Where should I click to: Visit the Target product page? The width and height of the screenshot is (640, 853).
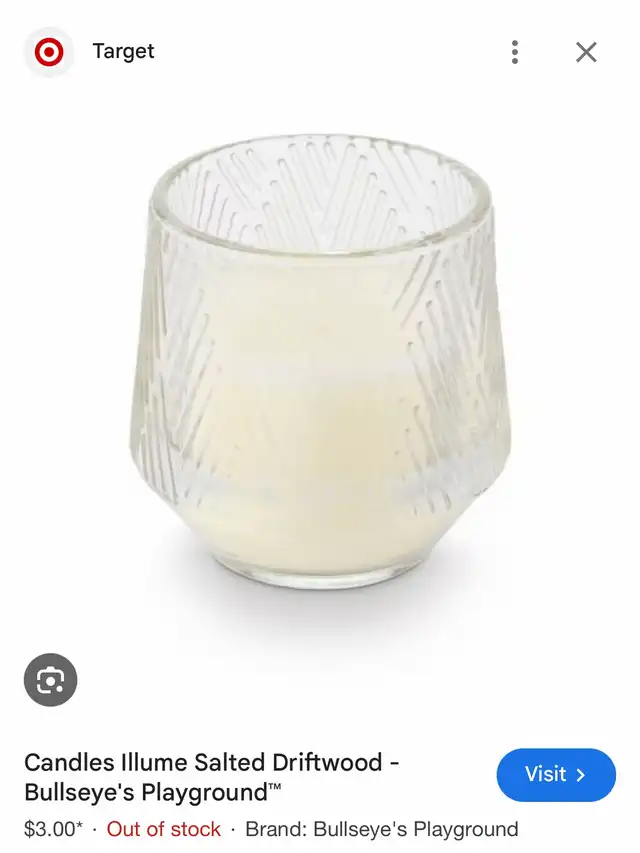[x=555, y=774]
